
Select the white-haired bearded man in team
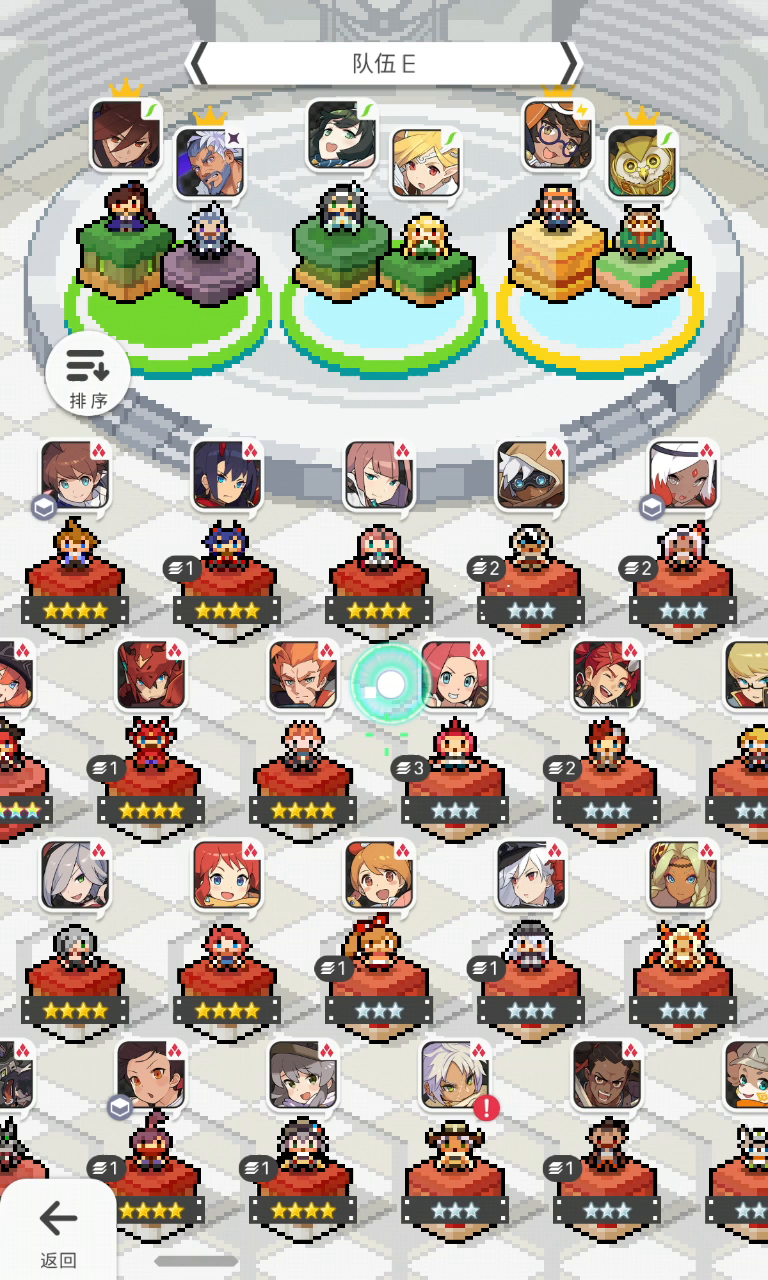click(x=209, y=162)
